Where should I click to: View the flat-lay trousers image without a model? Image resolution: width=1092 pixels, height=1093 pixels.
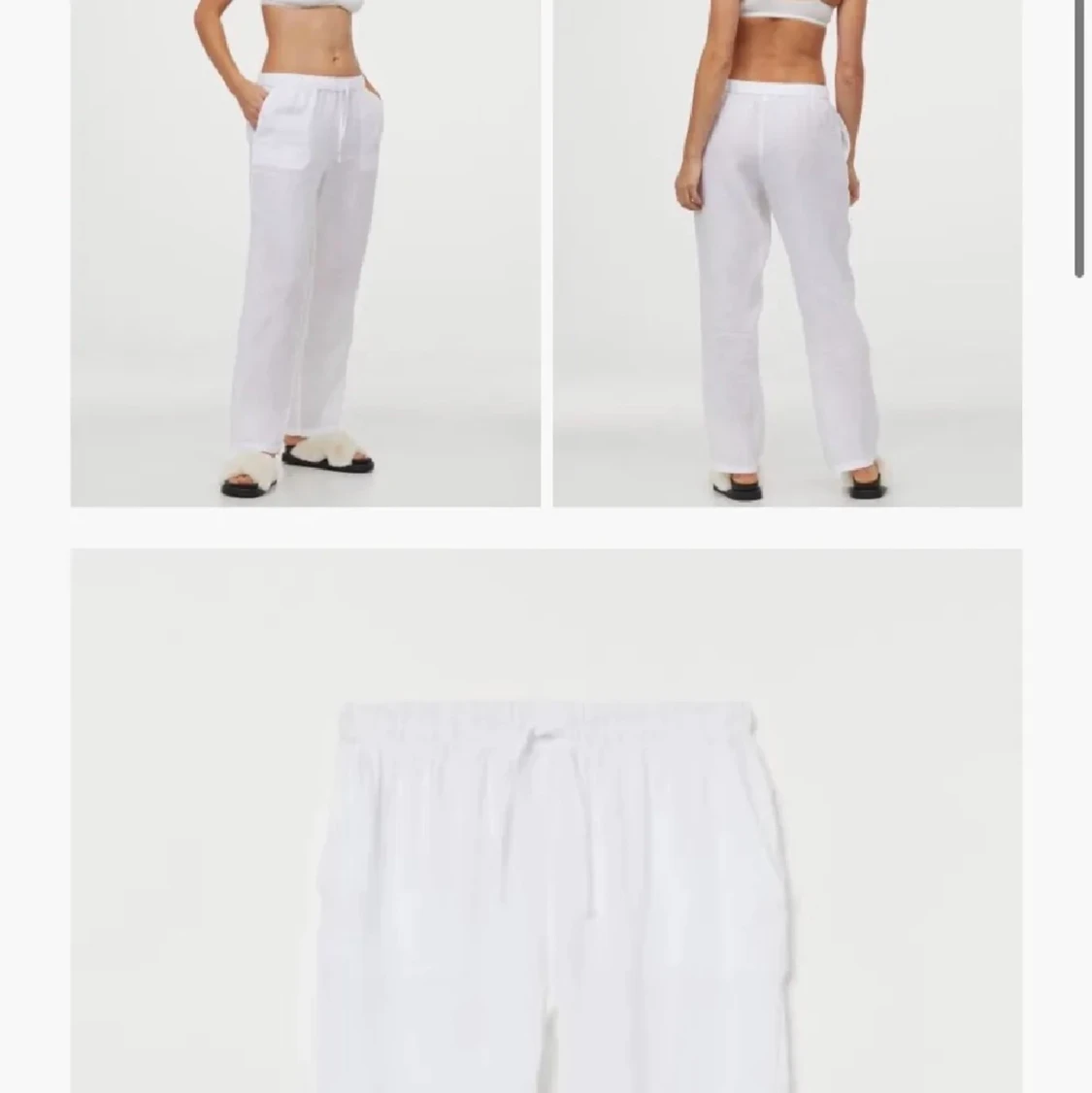[x=546, y=820]
